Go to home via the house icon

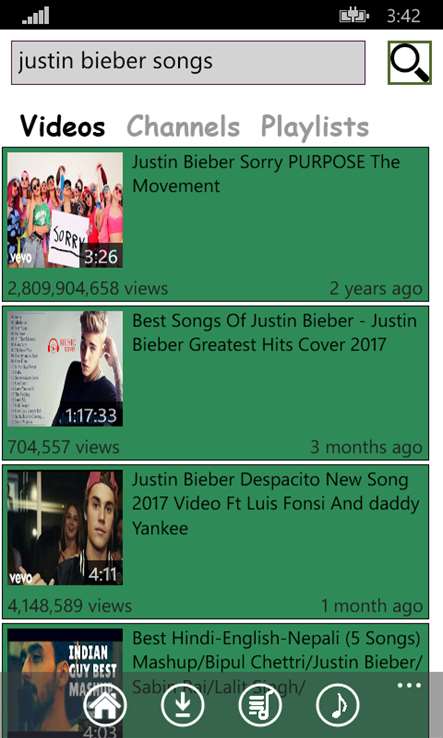tap(105, 705)
